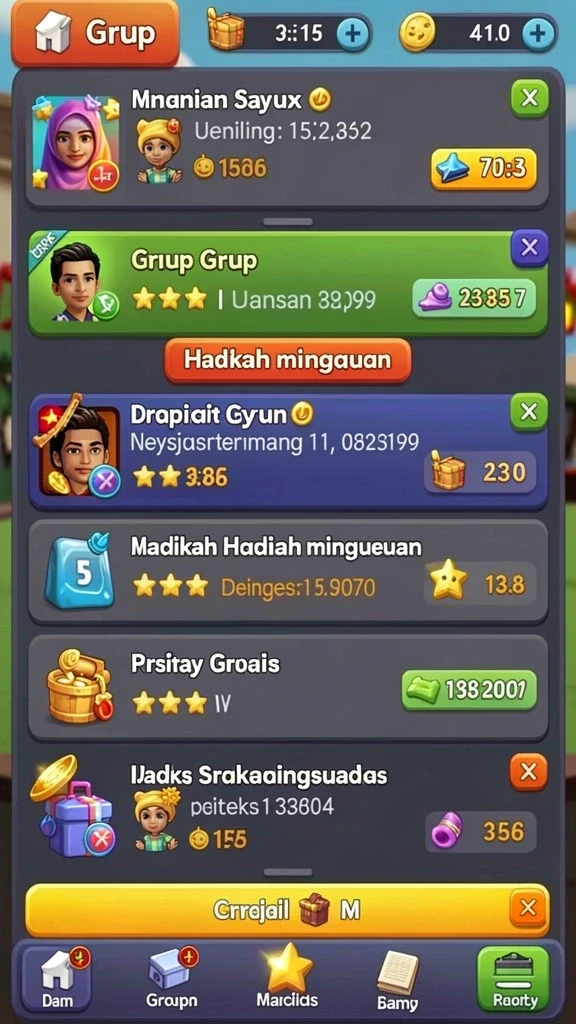Viewport: 576px width, 1024px height.
Task: Remove the Ijadks Srakaaingsuadas entry
Action: (528, 773)
